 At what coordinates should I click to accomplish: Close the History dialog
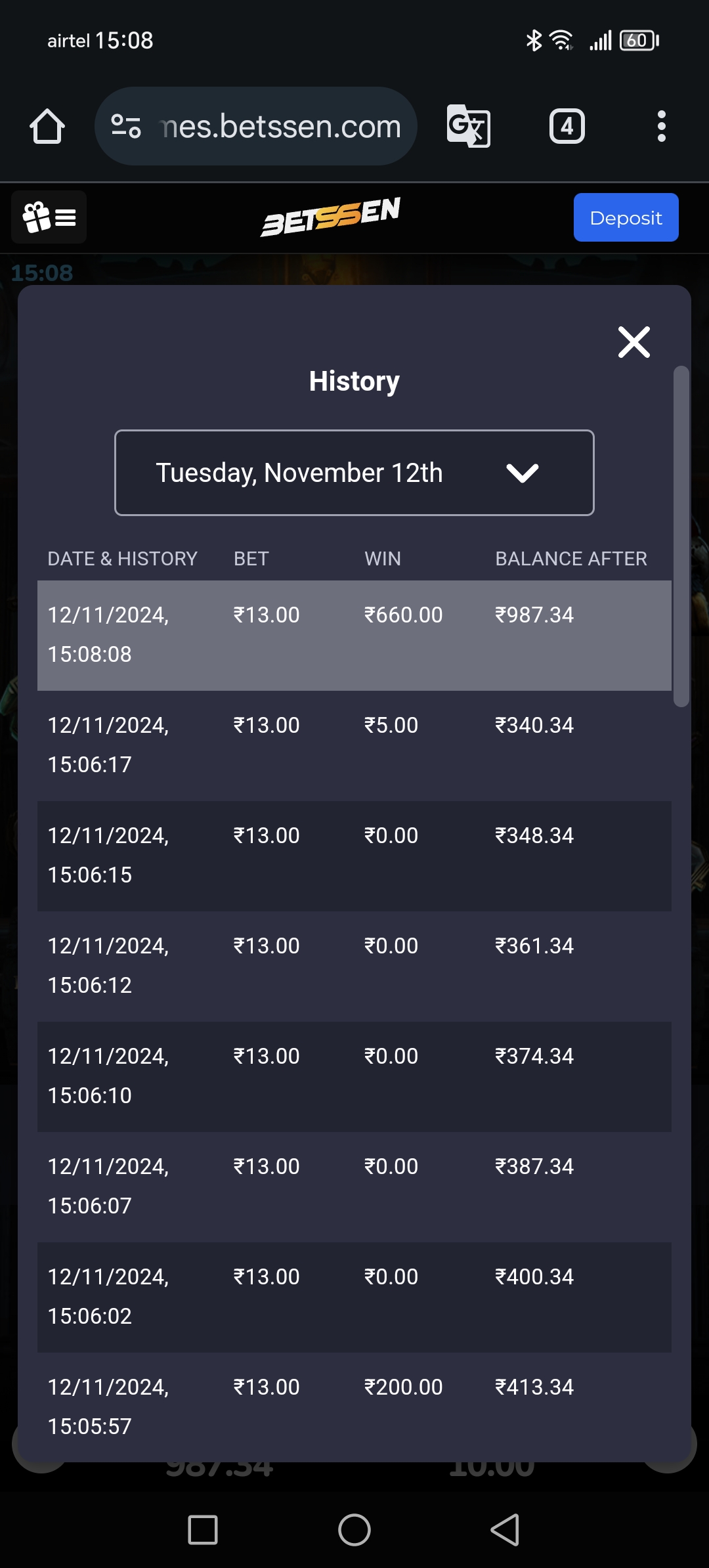634,342
